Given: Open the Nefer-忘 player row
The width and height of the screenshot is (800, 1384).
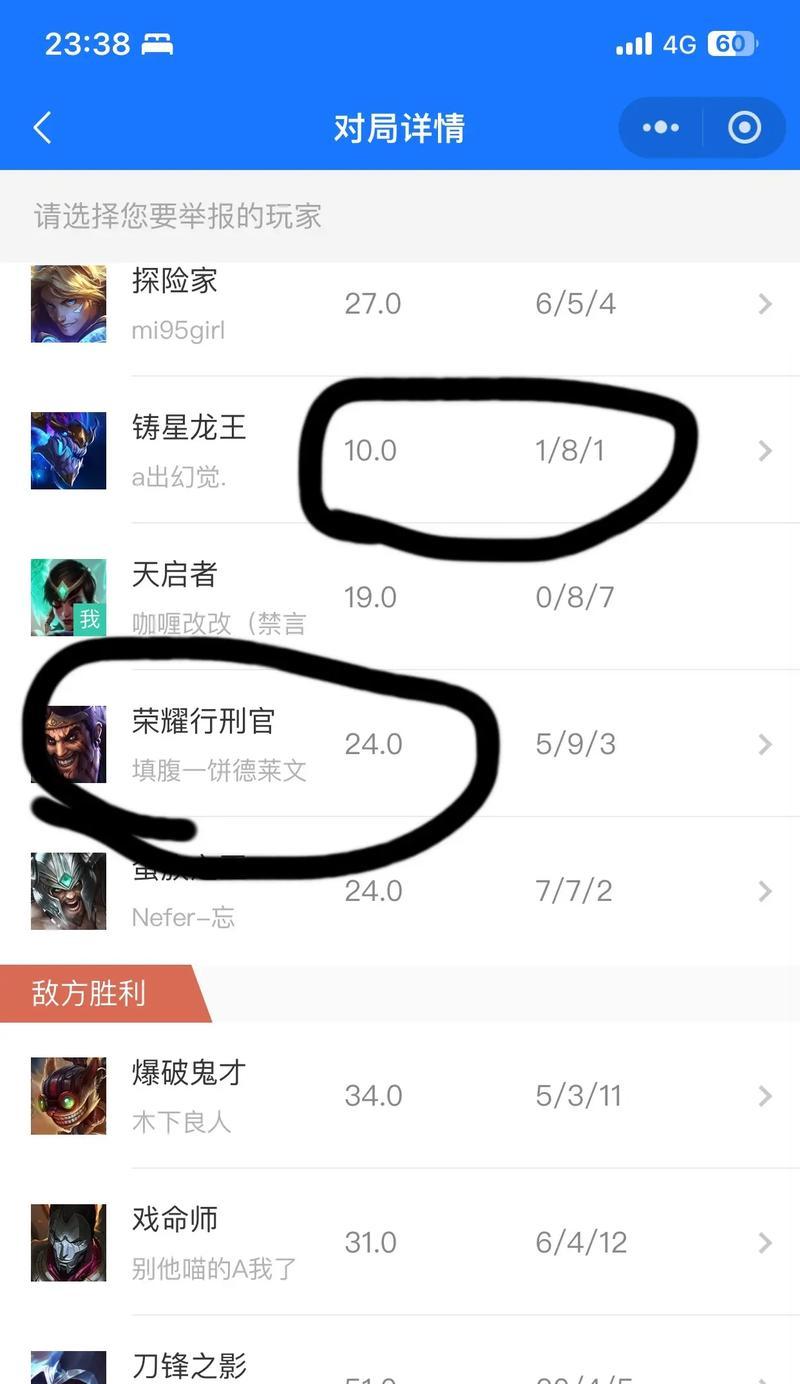Looking at the screenshot, I should (x=400, y=891).
